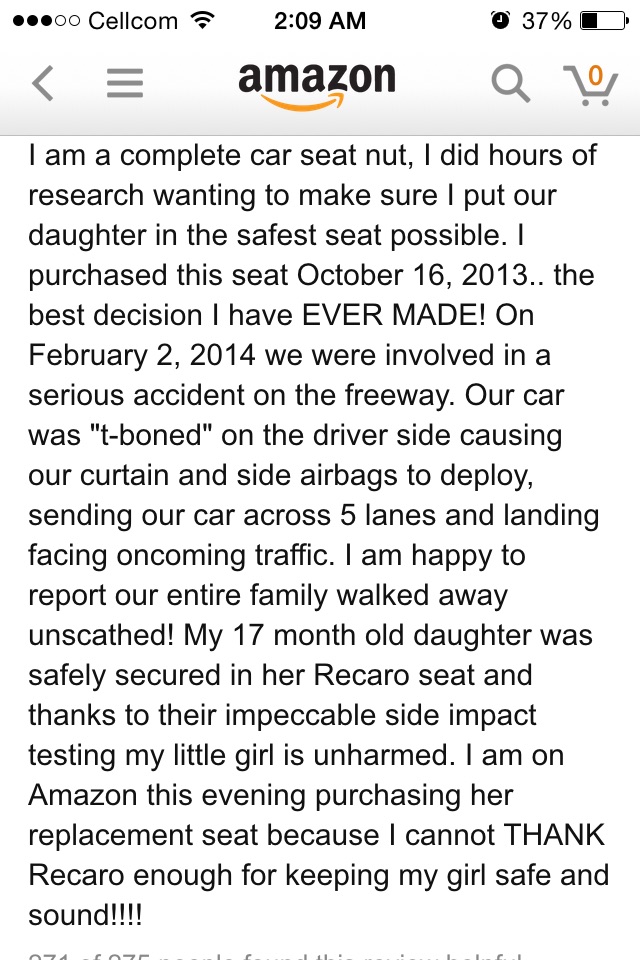Go back to the previous page

click(42, 84)
